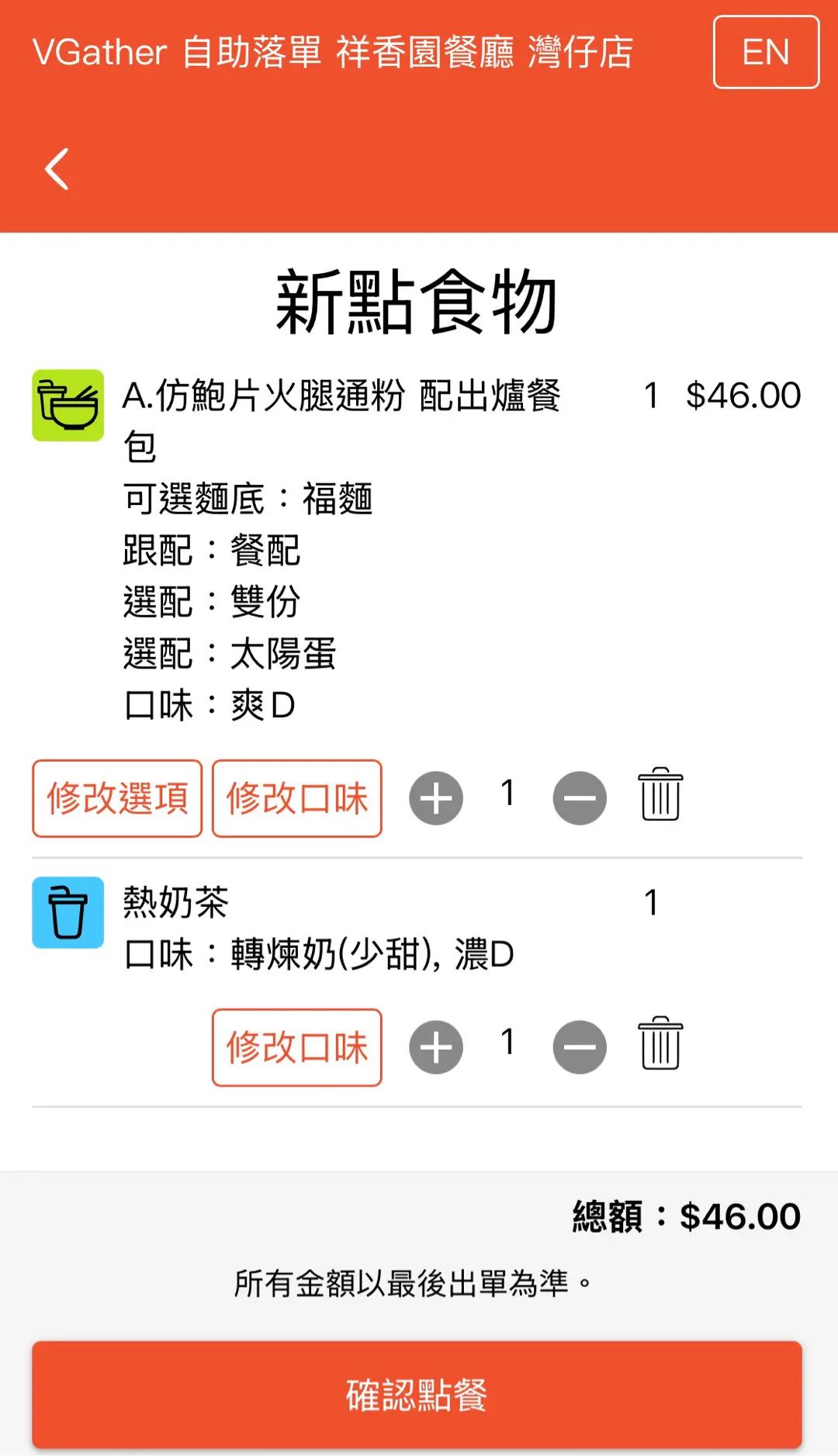The image size is (838, 1456).
Task: Decrease quantity of the macaroni set
Action: click(x=580, y=798)
